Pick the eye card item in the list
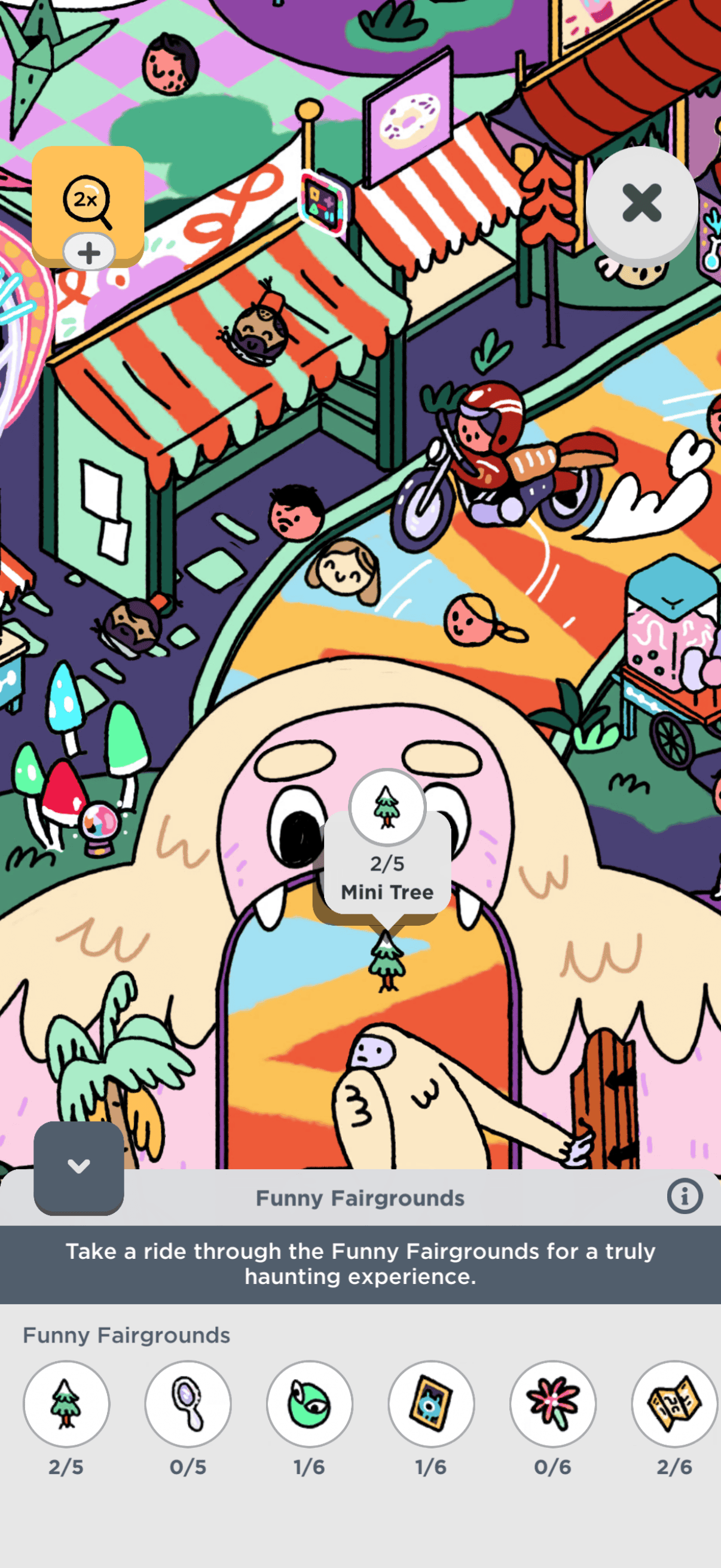The width and height of the screenshot is (721, 1568). pos(432,1404)
